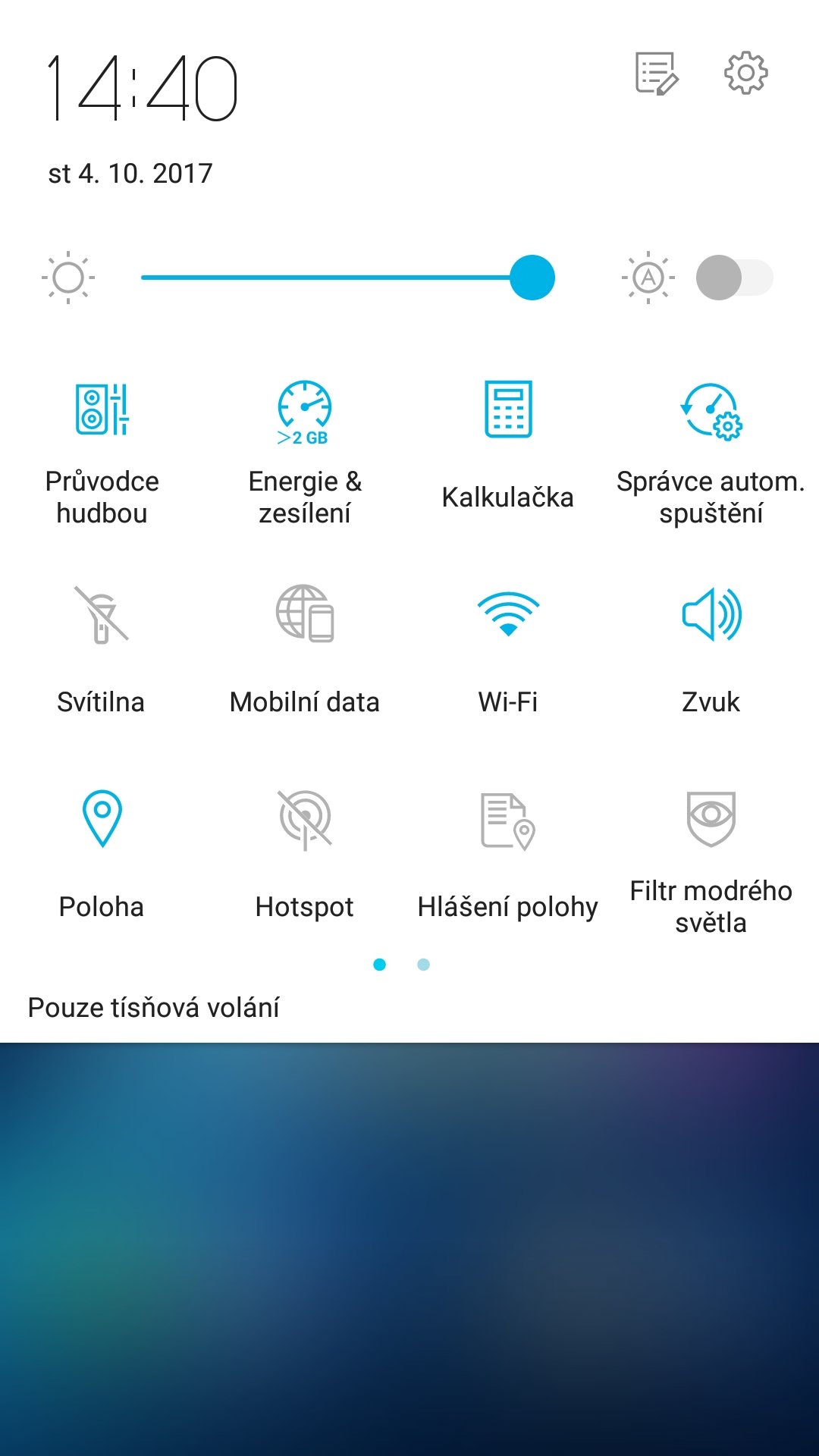The height and width of the screenshot is (1456, 819).
Task: Open Správce autom. spuštění
Action: 711,453
